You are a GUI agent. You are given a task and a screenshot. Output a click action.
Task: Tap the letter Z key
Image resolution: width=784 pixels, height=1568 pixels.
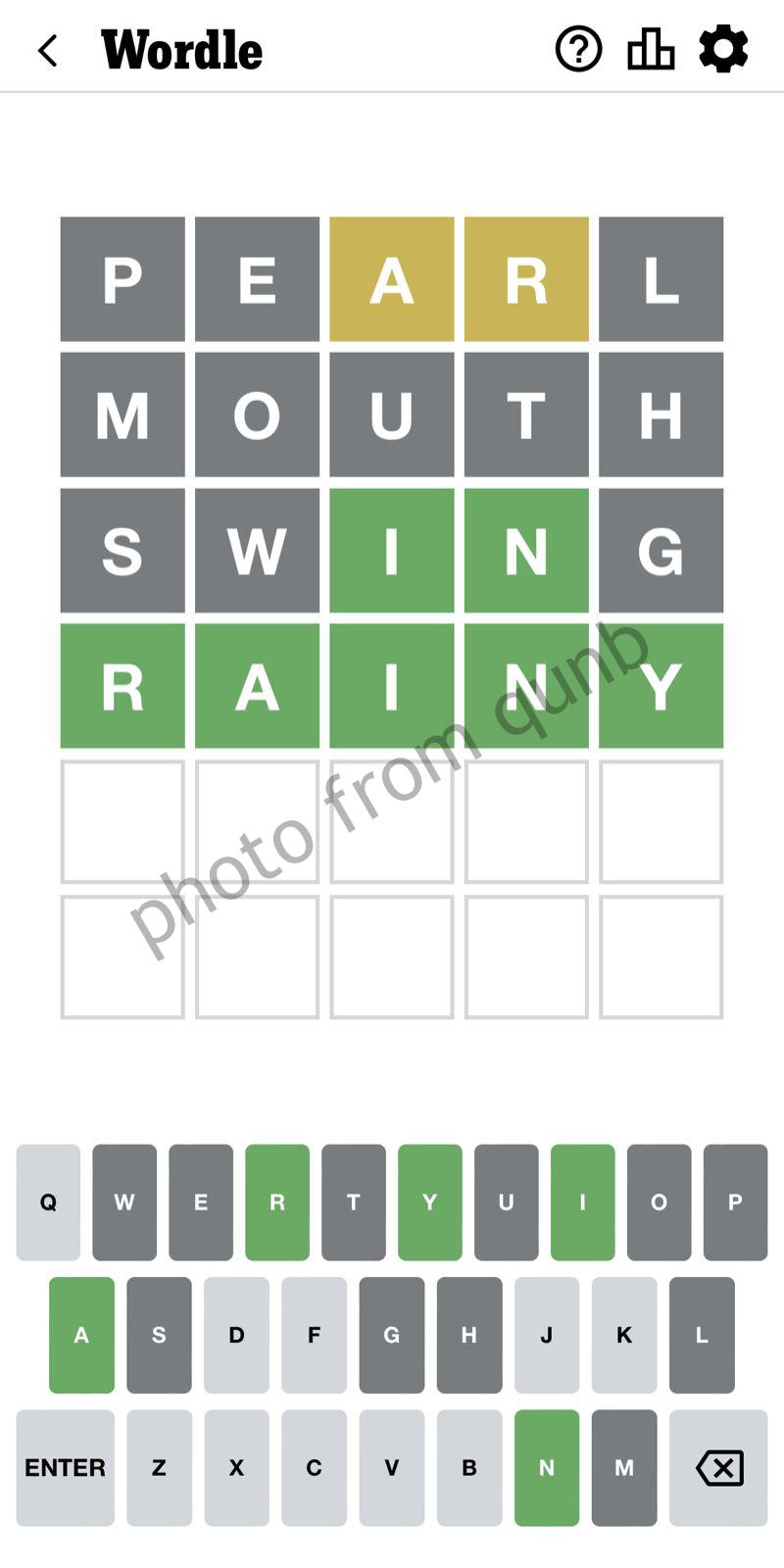tap(159, 1467)
